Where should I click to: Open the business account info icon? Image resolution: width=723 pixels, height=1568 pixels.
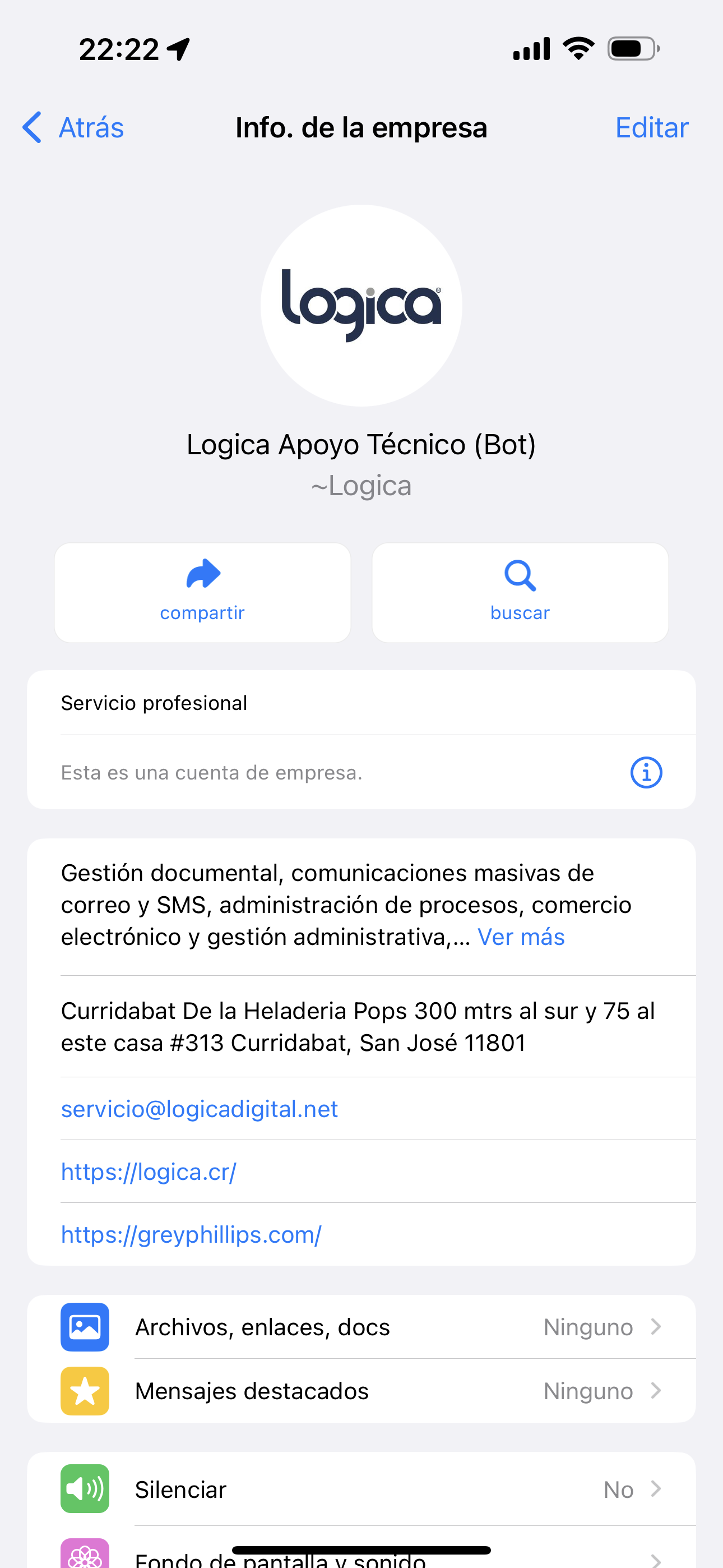(646, 772)
